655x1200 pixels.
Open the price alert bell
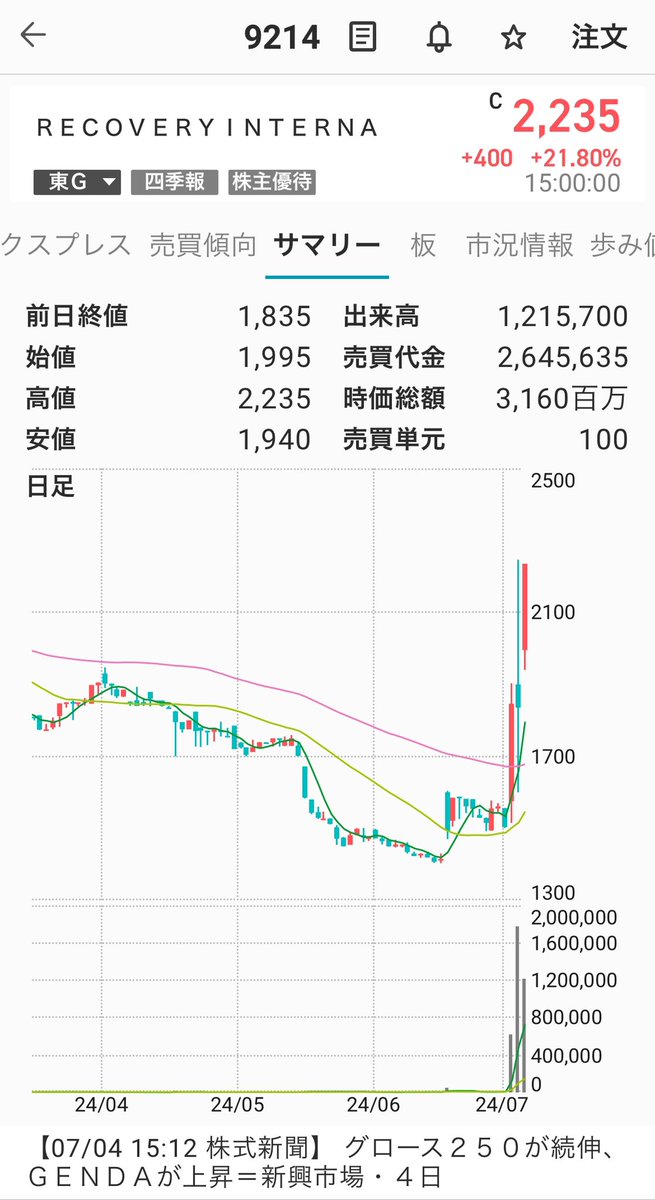(x=439, y=38)
